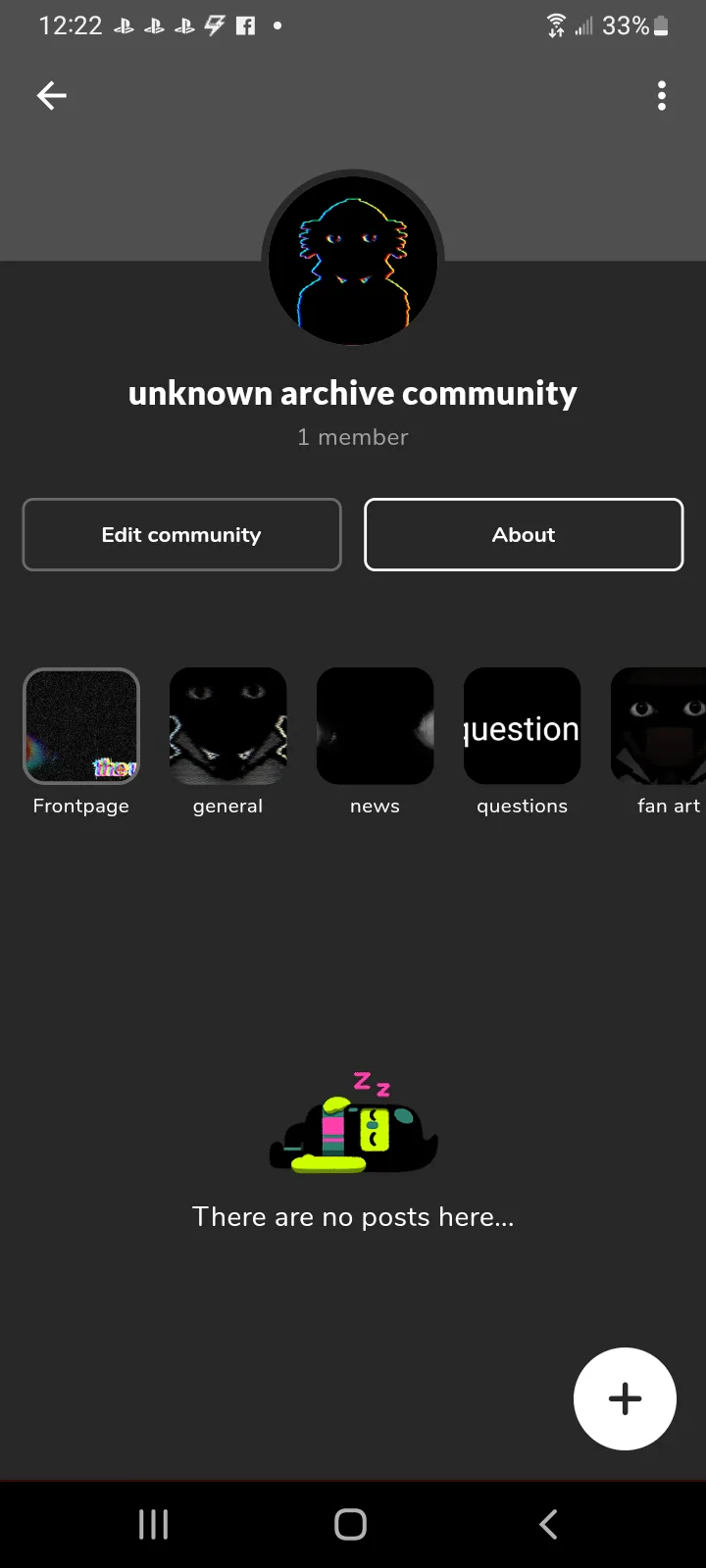The width and height of the screenshot is (706, 1568).
Task: Switch to the general channel
Action: (228, 743)
